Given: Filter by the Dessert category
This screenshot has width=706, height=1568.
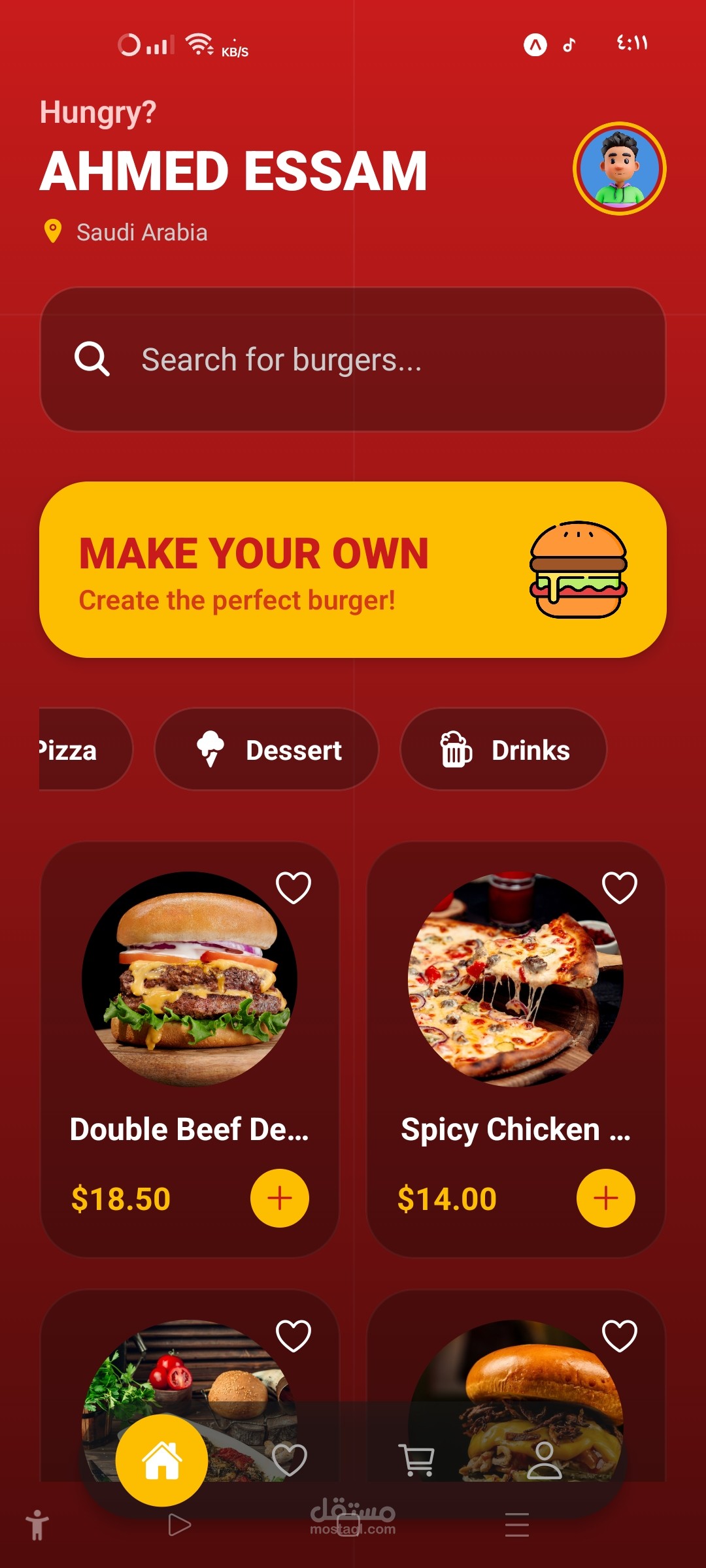Looking at the screenshot, I should tap(267, 750).
